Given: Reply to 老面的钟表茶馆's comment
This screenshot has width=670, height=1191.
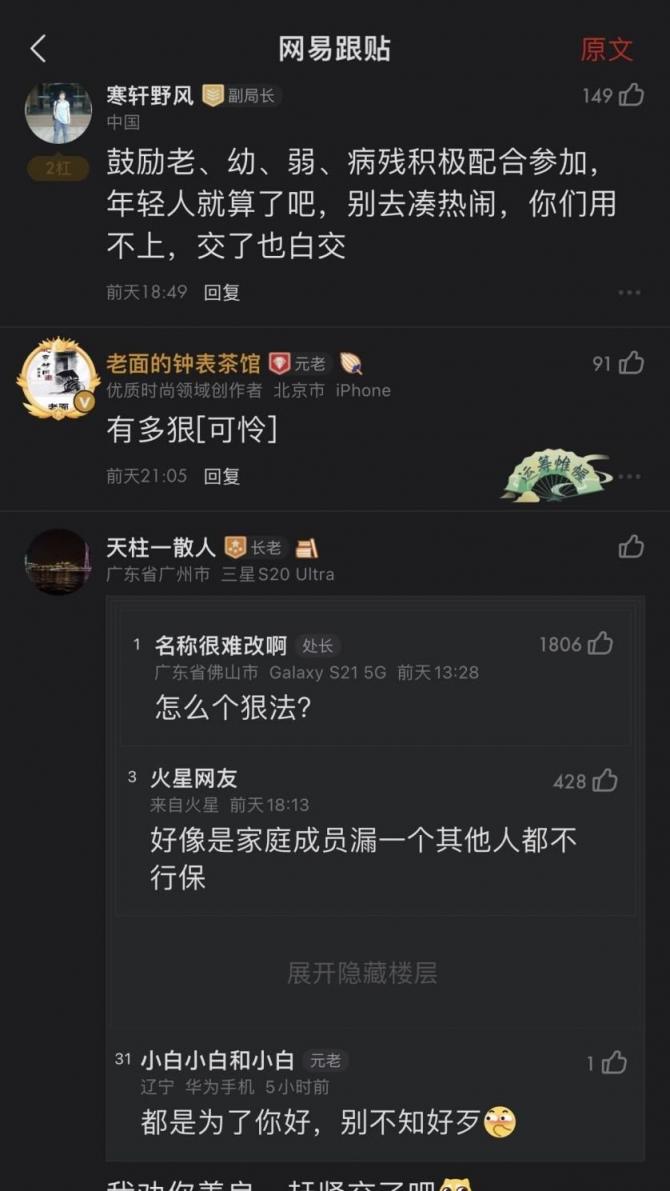Looking at the screenshot, I should point(222,477).
